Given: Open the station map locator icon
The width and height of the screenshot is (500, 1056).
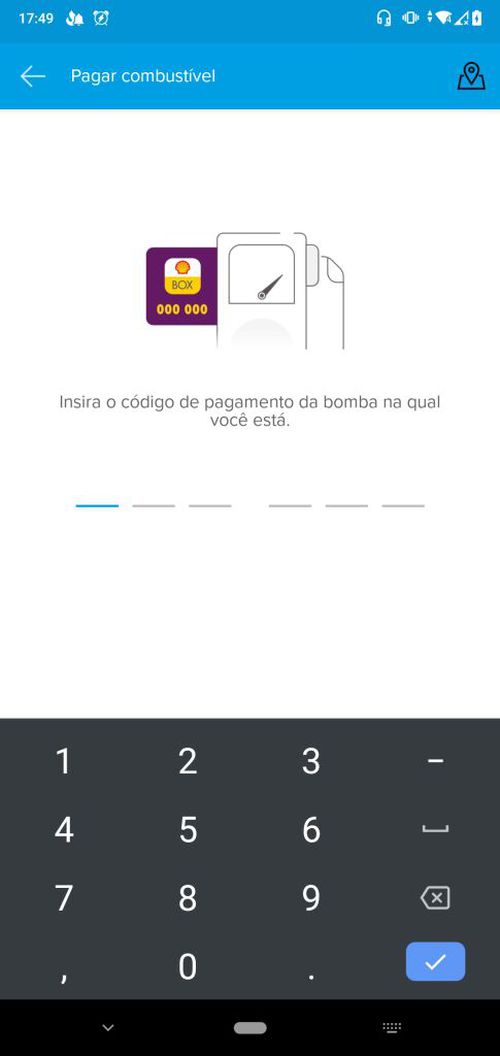Looking at the screenshot, I should point(471,76).
